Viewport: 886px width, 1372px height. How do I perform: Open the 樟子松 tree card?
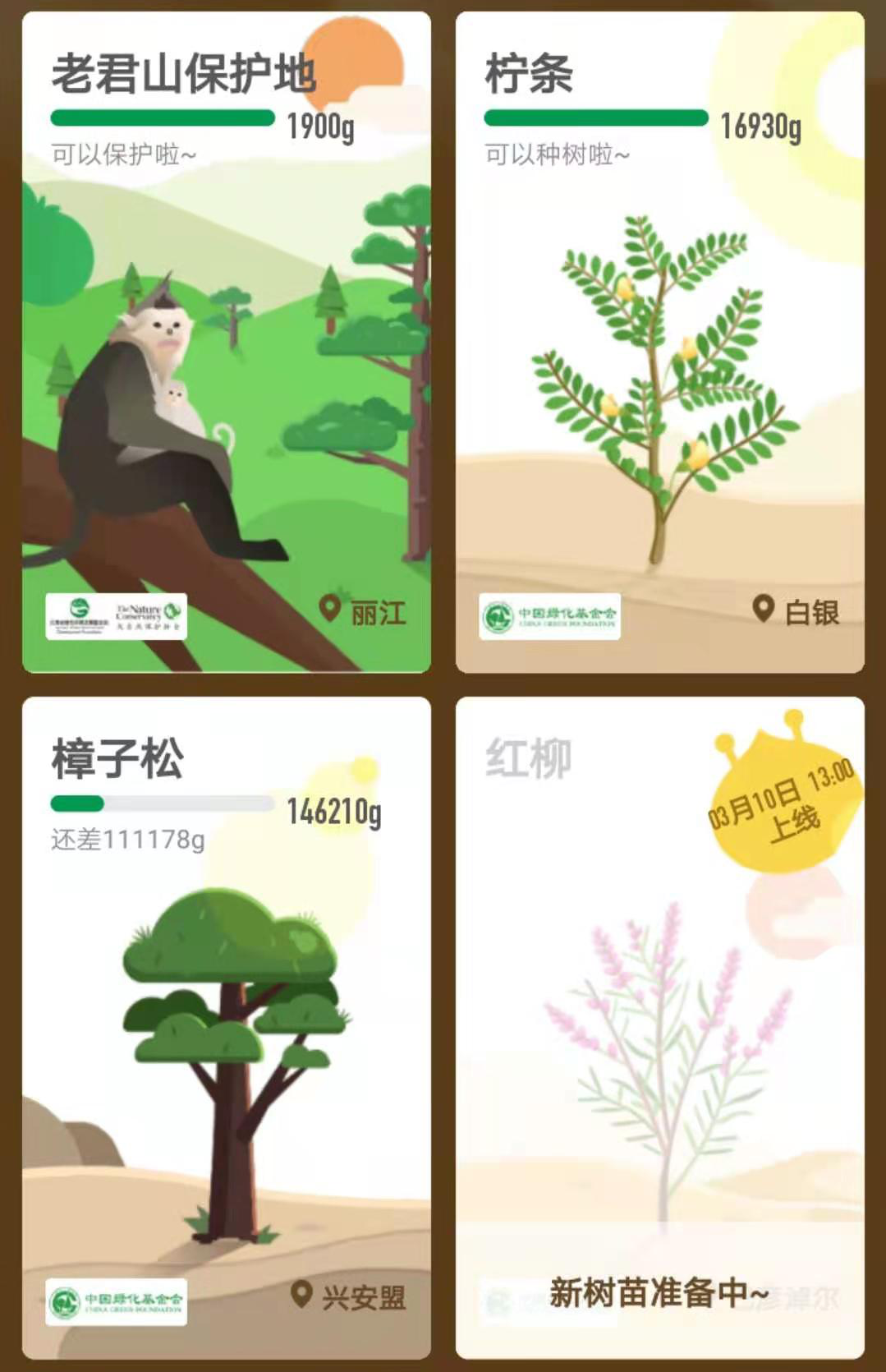(x=226, y=1027)
